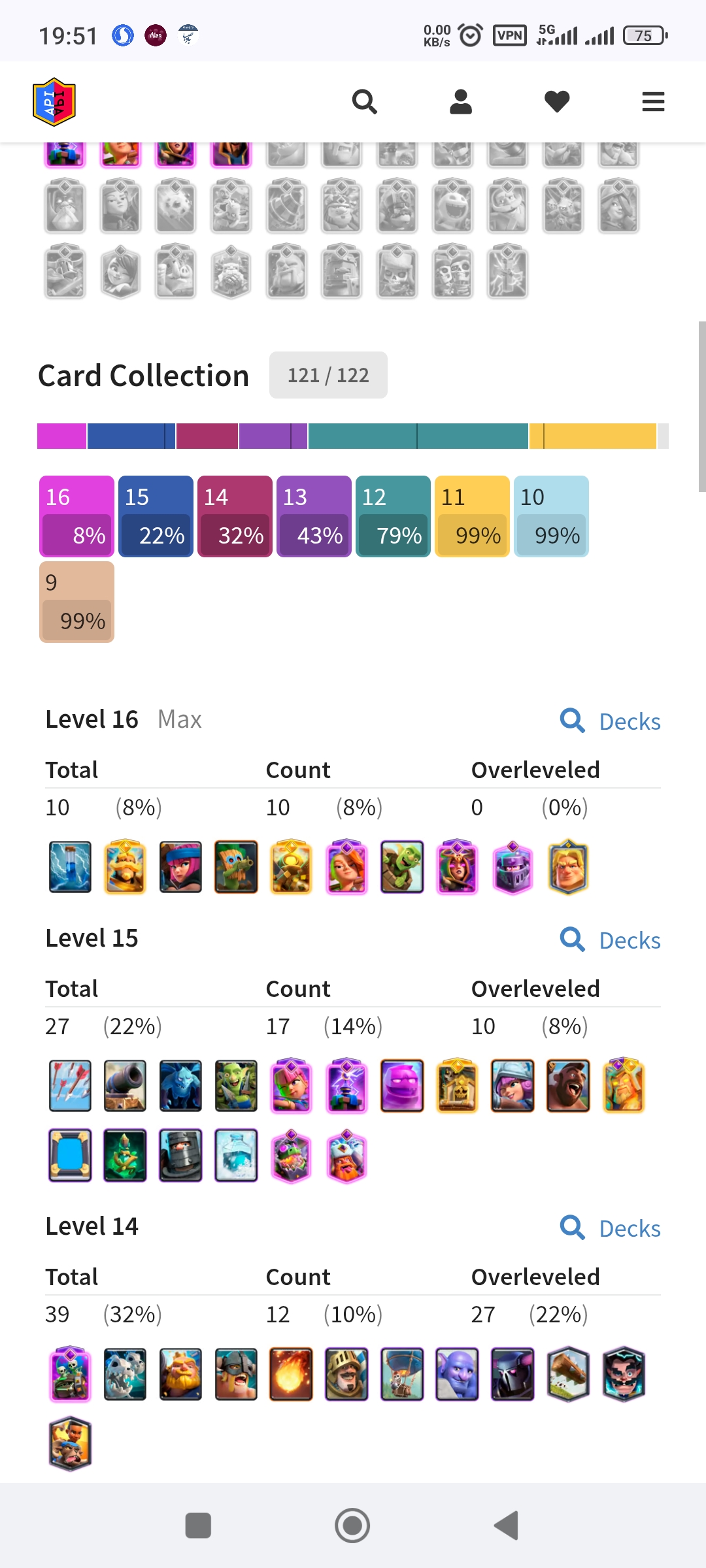Screen dimensions: 706x1568
Task: Open the profile person icon
Action: tap(461, 102)
